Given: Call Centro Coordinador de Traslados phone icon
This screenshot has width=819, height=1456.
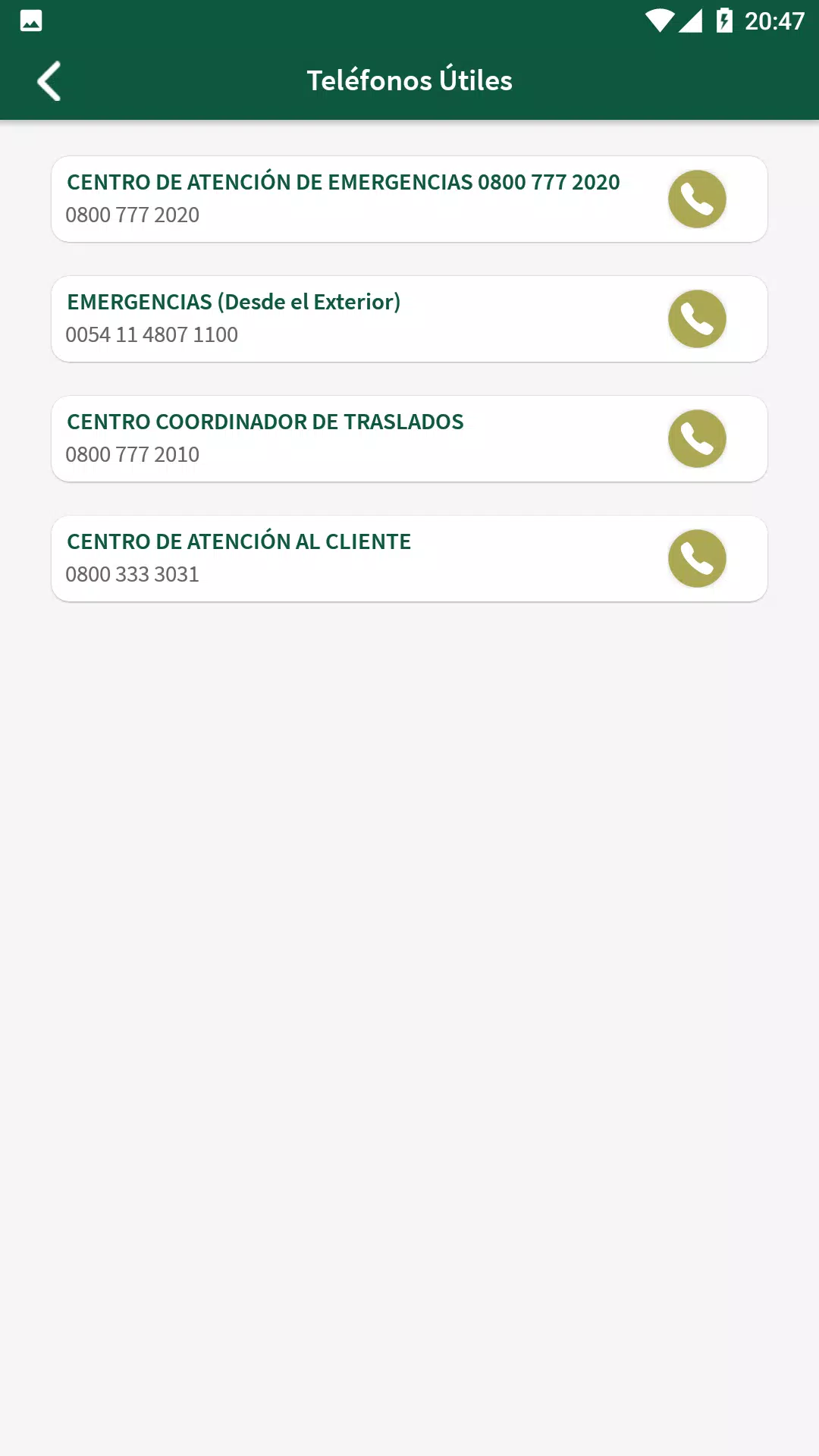Looking at the screenshot, I should [x=697, y=439].
